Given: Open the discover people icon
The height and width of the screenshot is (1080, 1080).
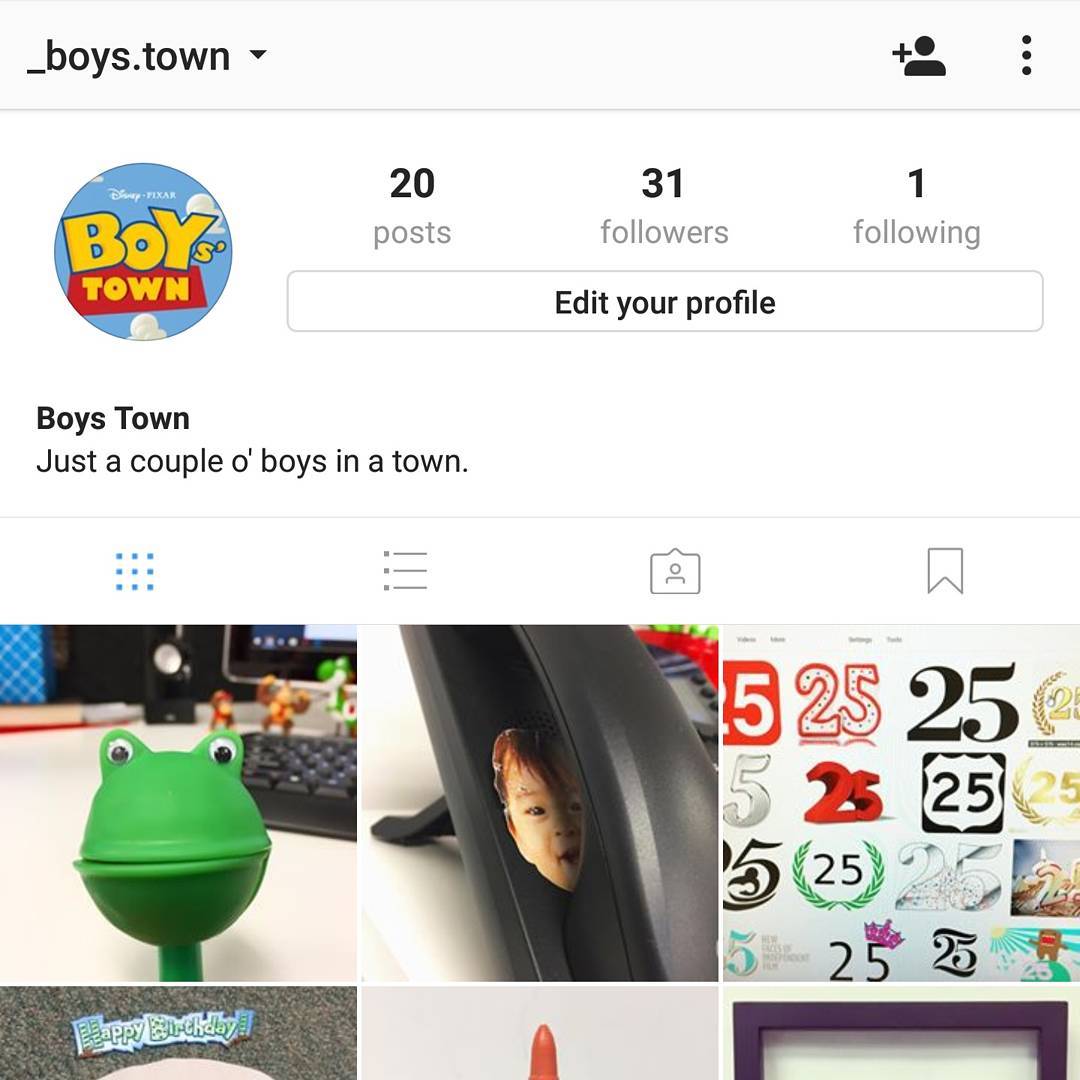Looking at the screenshot, I should coord(919,56).
